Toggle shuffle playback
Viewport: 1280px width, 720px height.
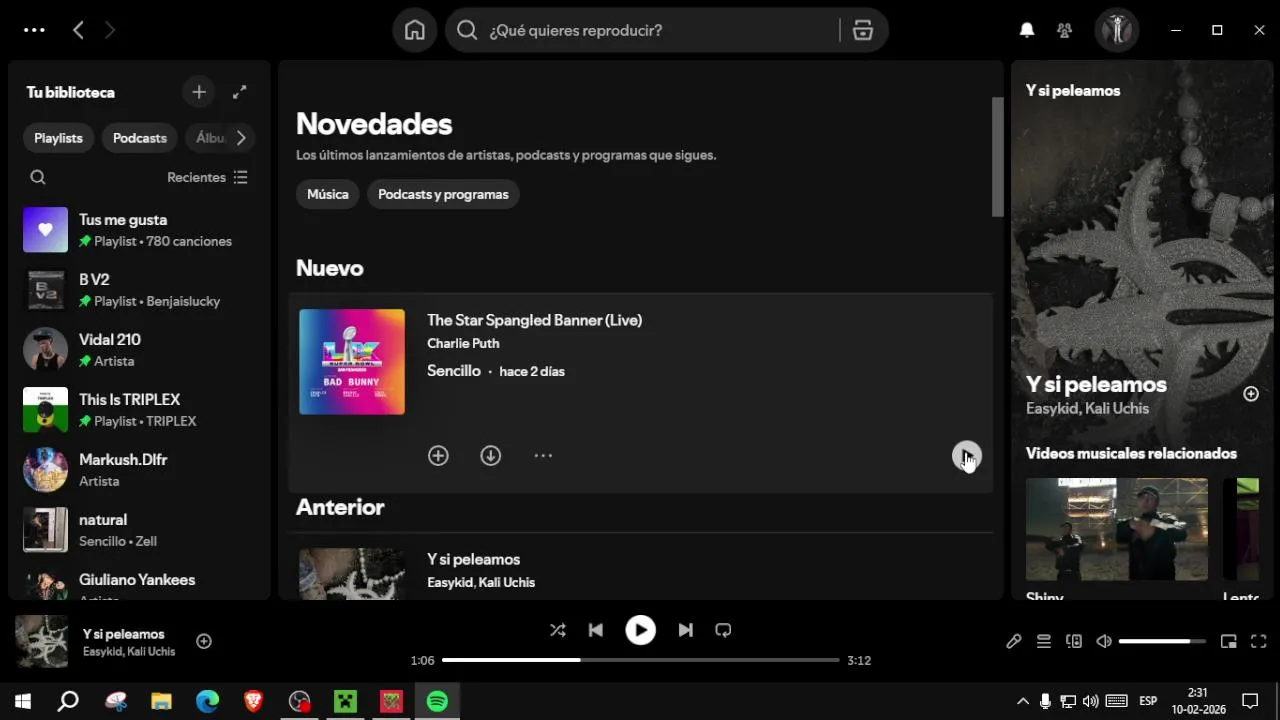point(557,630)
